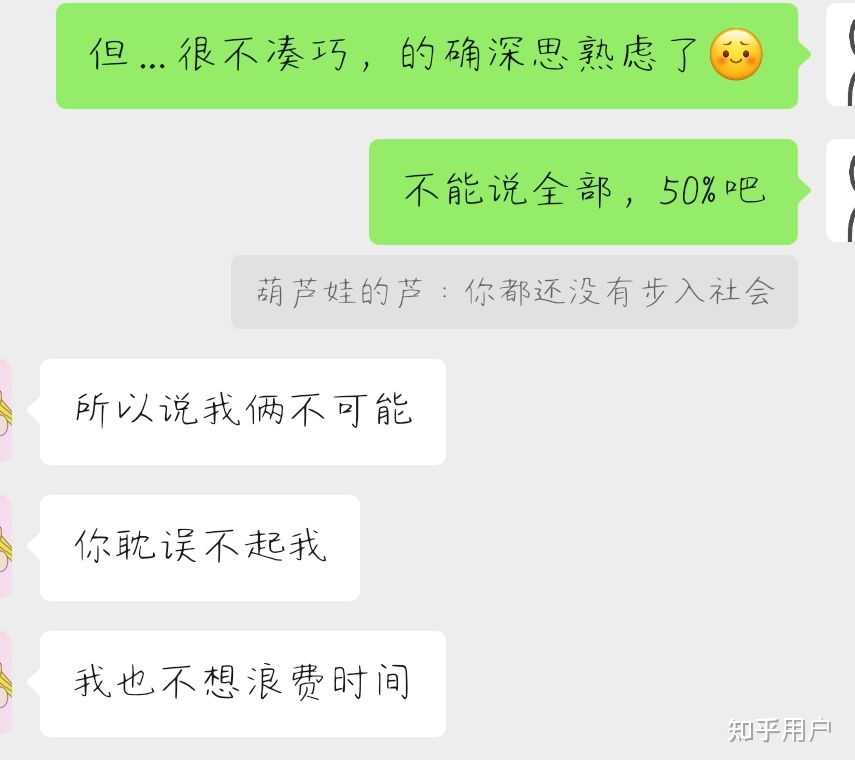Open my avatar beside 不能说全部，50%吧
The height and width of the screenshot is (760, 855).
pos(842,191)
